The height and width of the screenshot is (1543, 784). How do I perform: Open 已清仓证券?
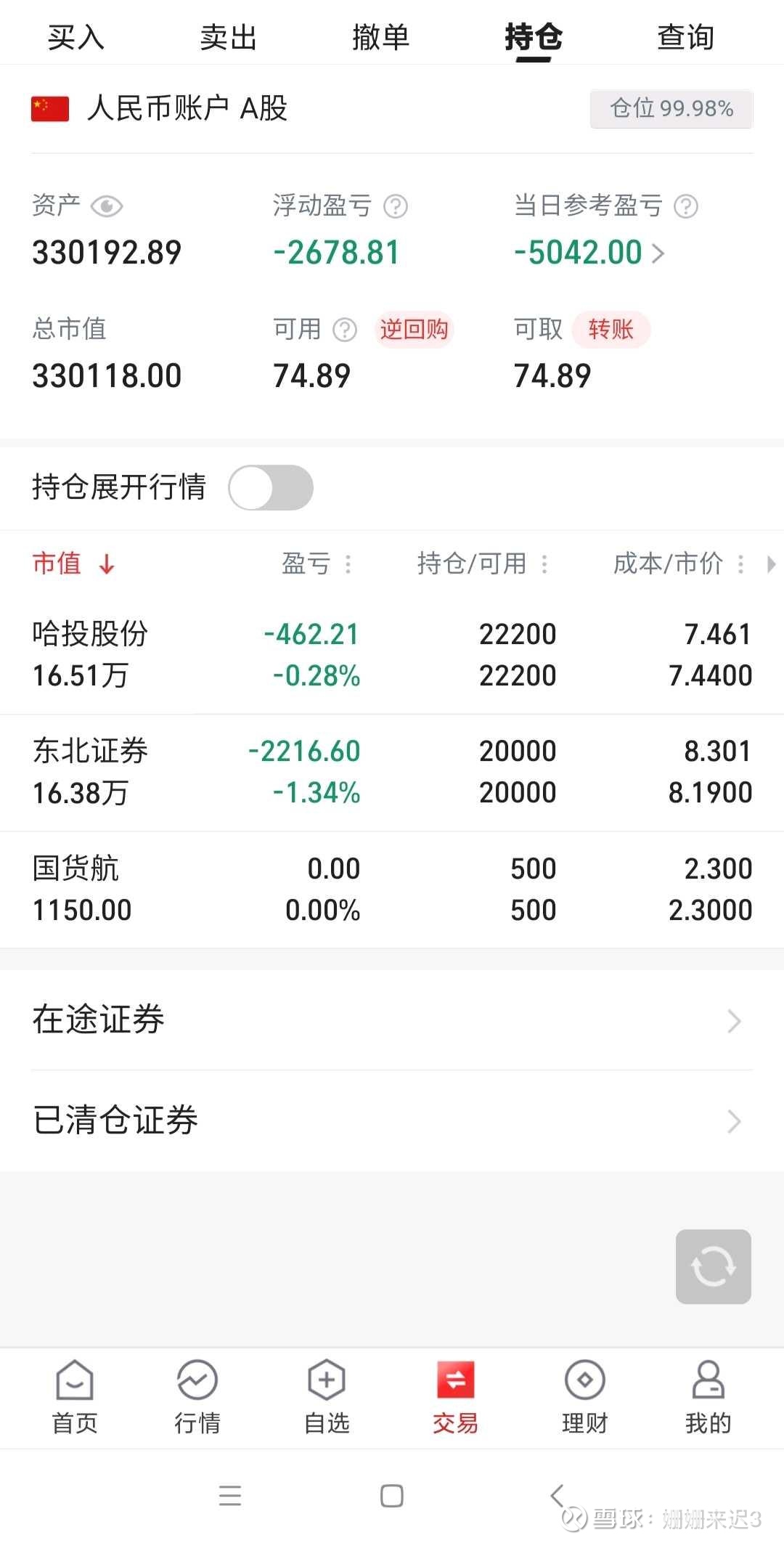click(x=392, y=1120)
